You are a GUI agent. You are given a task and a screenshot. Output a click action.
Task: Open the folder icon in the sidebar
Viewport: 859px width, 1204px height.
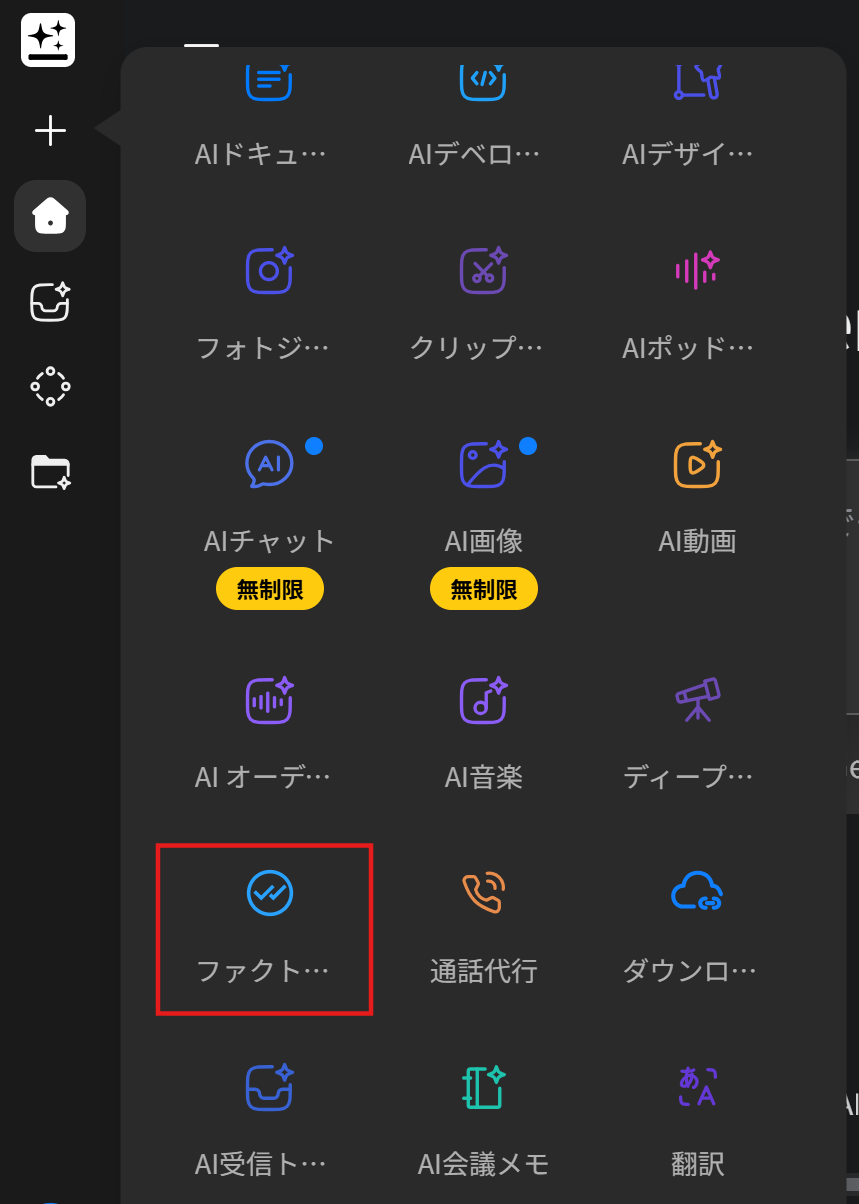pyautogui.click(x=50, y=471)
